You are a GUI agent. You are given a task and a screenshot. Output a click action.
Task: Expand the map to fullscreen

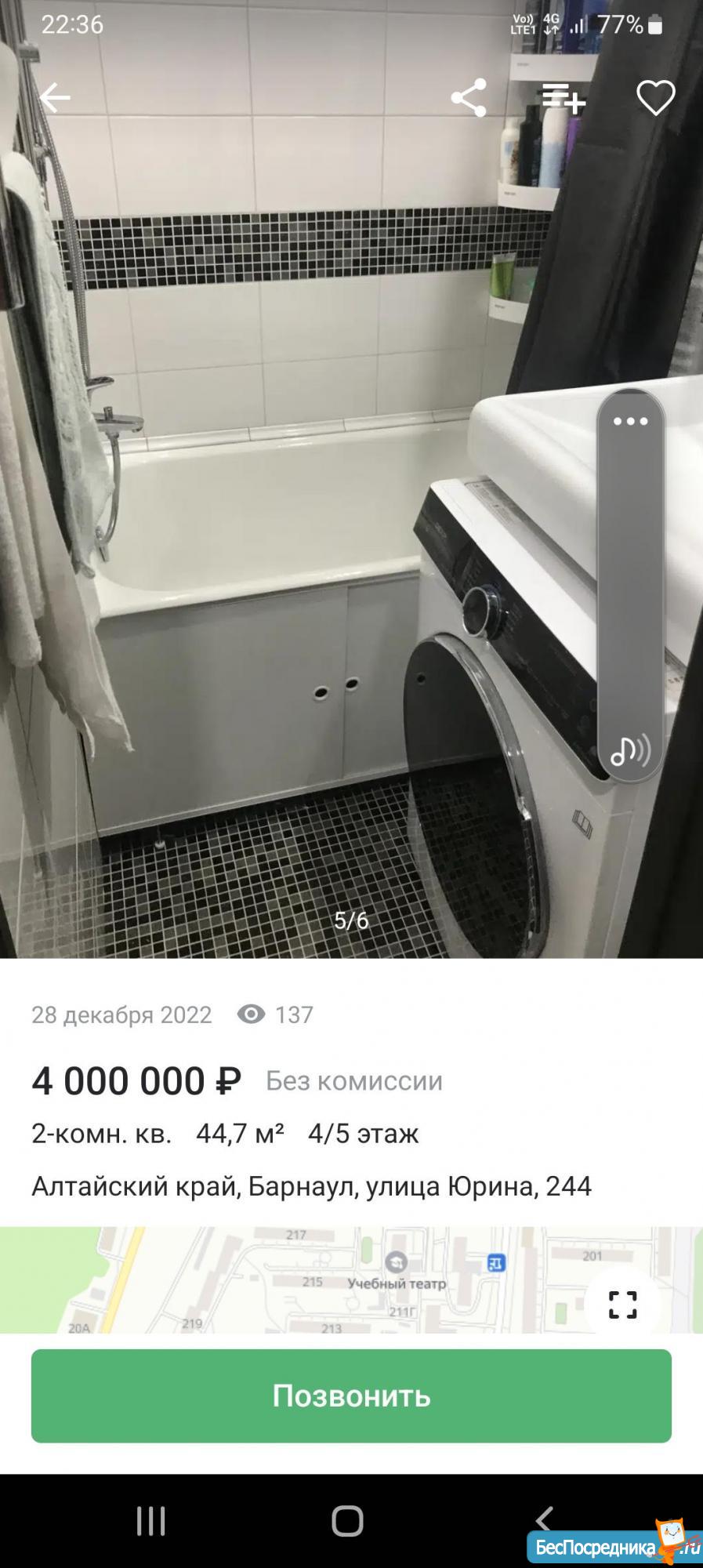[622, 1305]
